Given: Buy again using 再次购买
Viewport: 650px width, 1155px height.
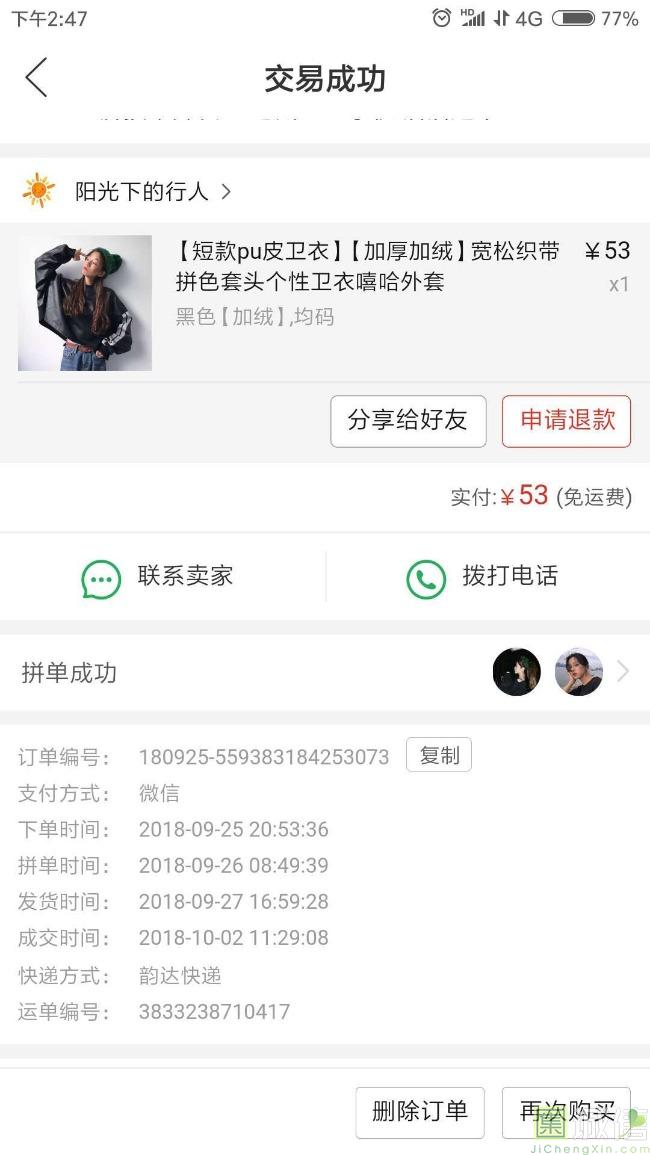Looking at the screenshot, I should pos(566,1112).
